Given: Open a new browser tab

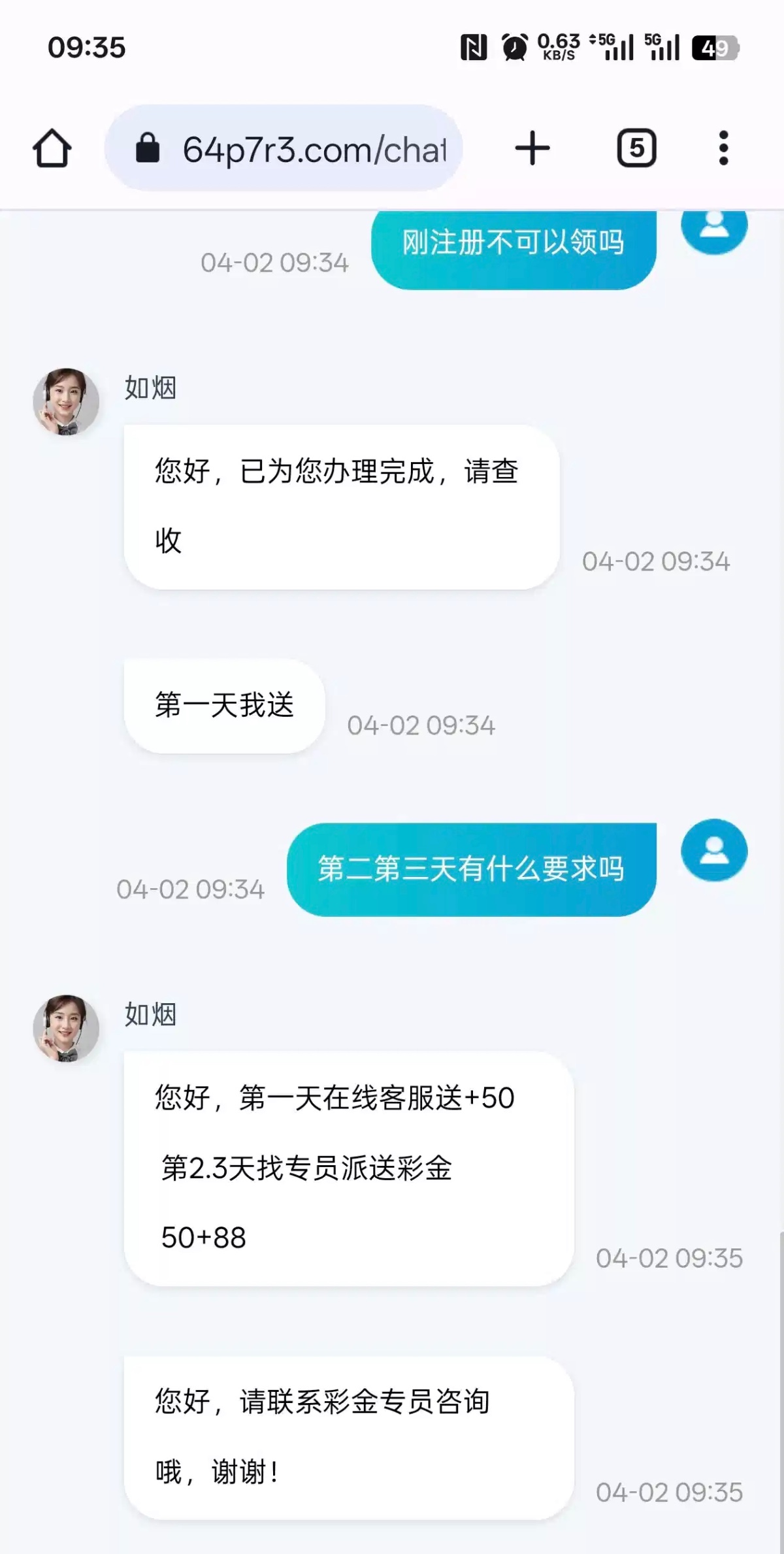Looking at the screenshot, I should (x=532, y=148).
